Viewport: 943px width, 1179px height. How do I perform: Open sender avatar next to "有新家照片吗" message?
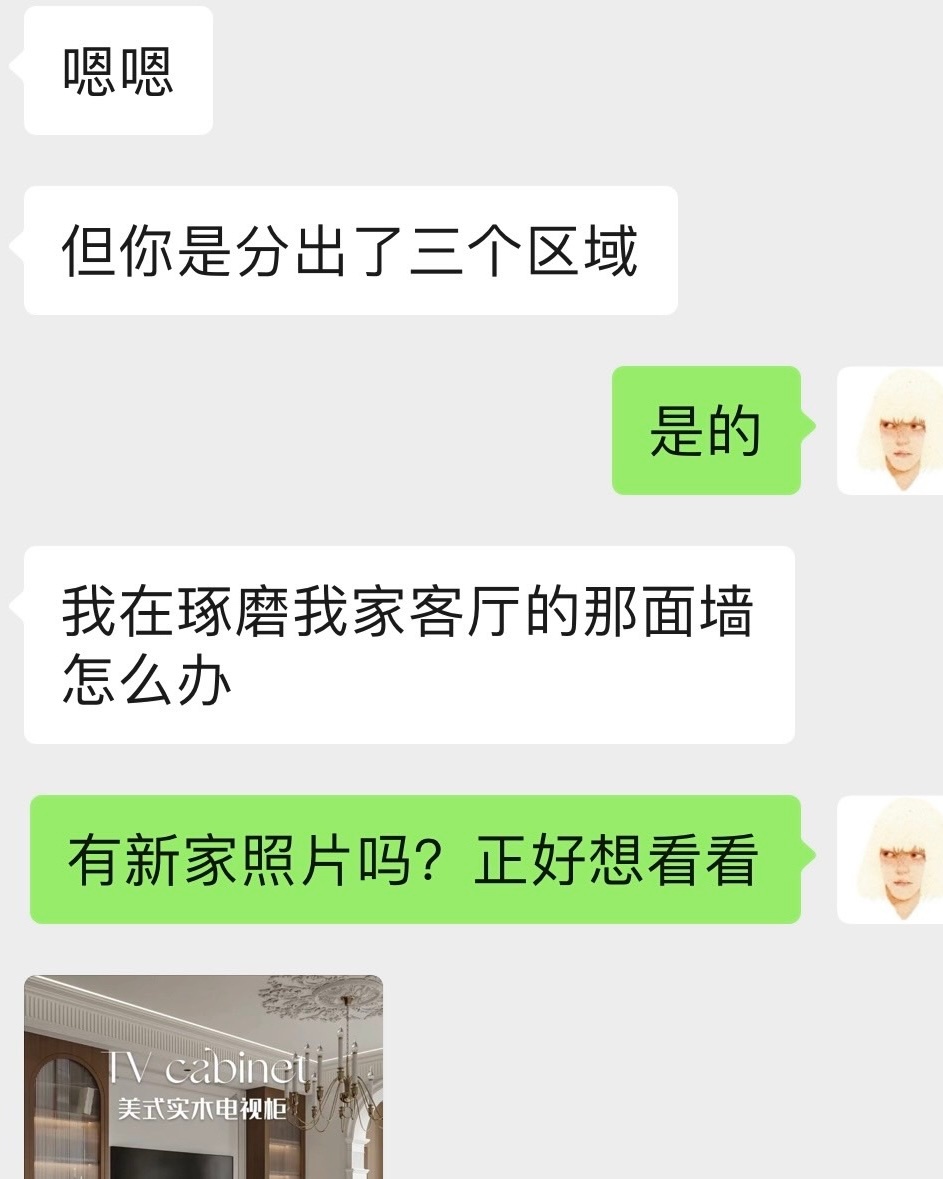pyautogui.click(x=889, y=859)
